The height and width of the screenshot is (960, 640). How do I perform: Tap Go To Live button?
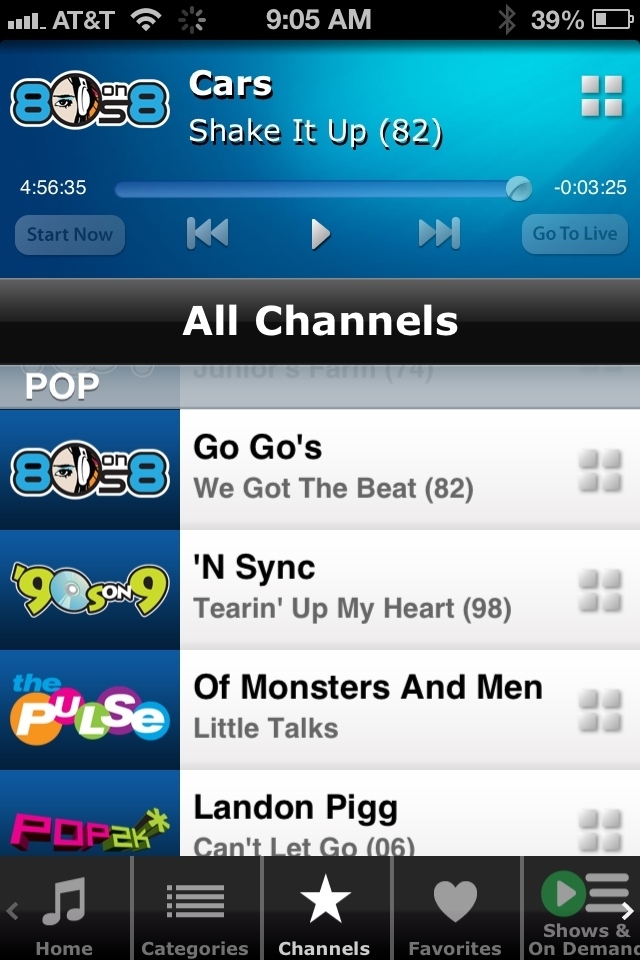[574, 234]
